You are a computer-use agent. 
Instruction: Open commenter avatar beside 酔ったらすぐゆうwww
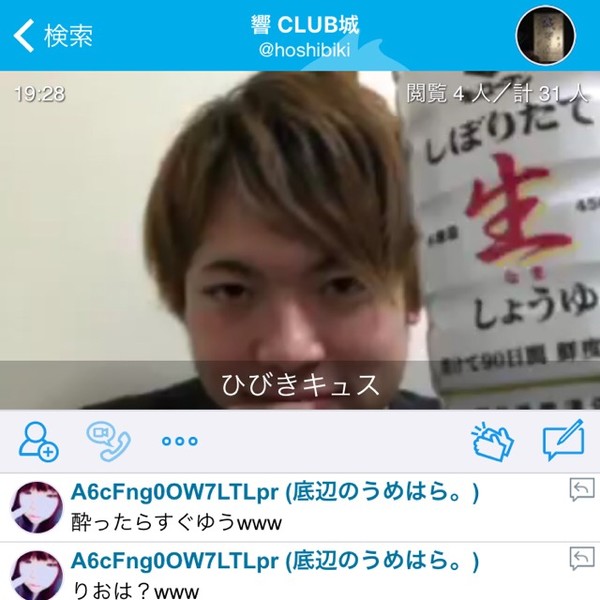pos(36,505)
